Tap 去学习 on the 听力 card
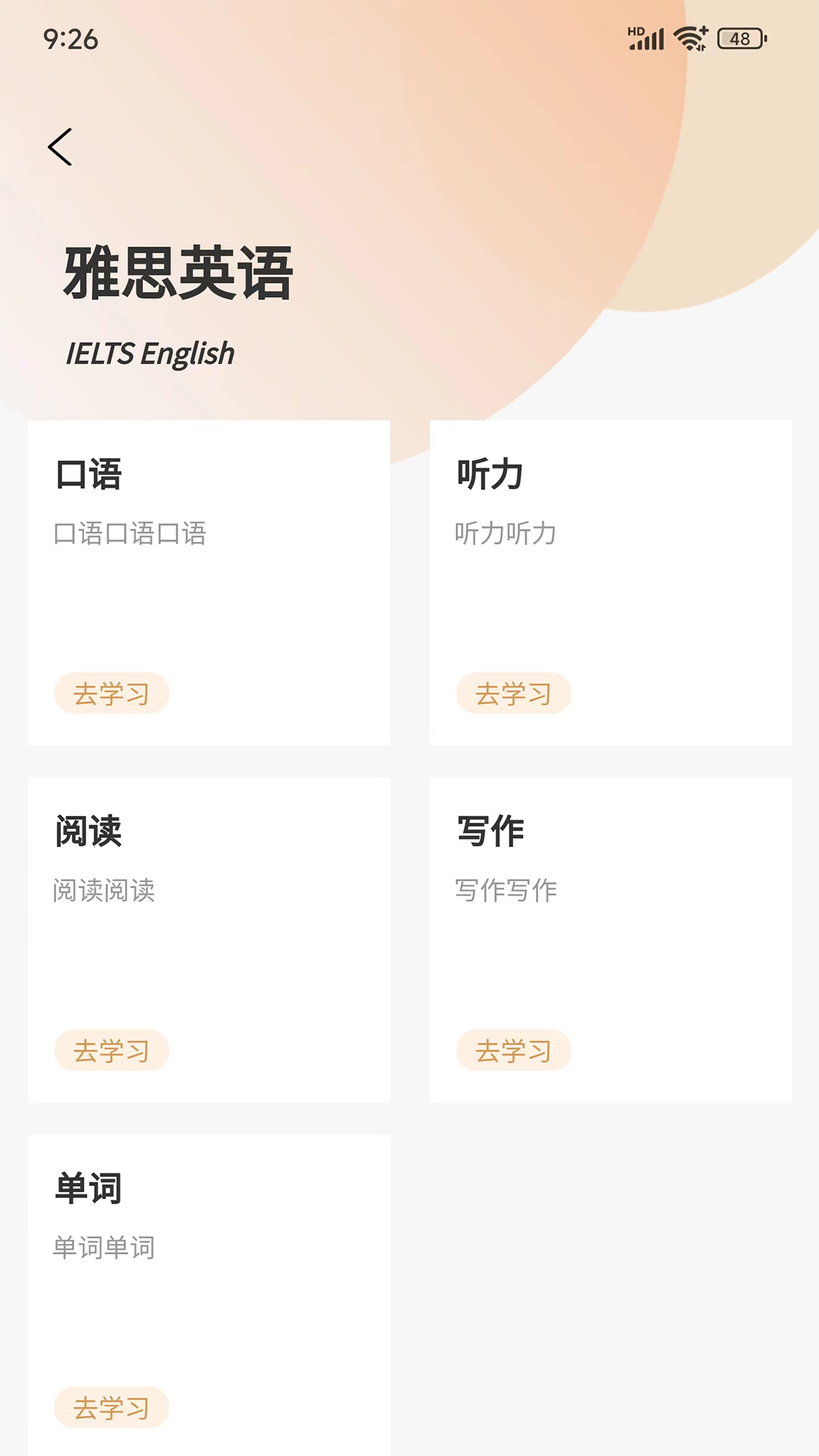Image resolution: width=819 pixels, height=1456 pixels. [x=513, y=693]
